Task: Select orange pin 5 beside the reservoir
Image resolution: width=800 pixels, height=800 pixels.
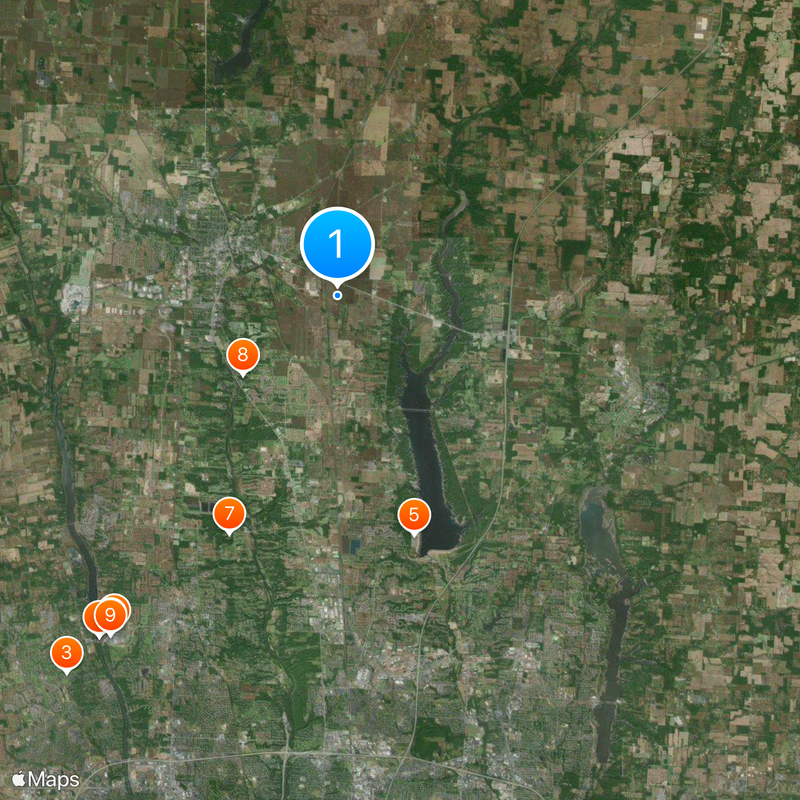Action: coord(414,515)
